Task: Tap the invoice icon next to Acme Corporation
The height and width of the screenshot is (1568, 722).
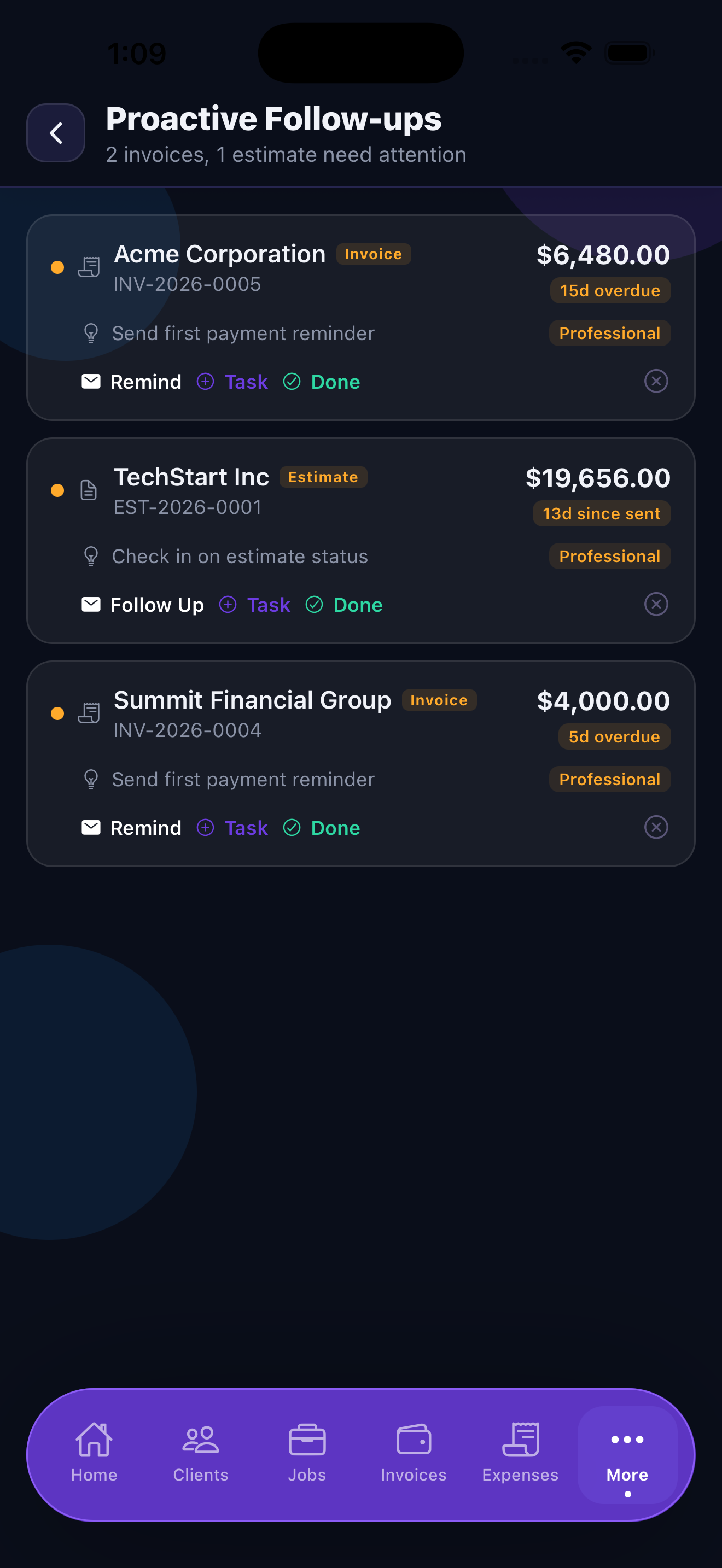Action: coord(89,267)
